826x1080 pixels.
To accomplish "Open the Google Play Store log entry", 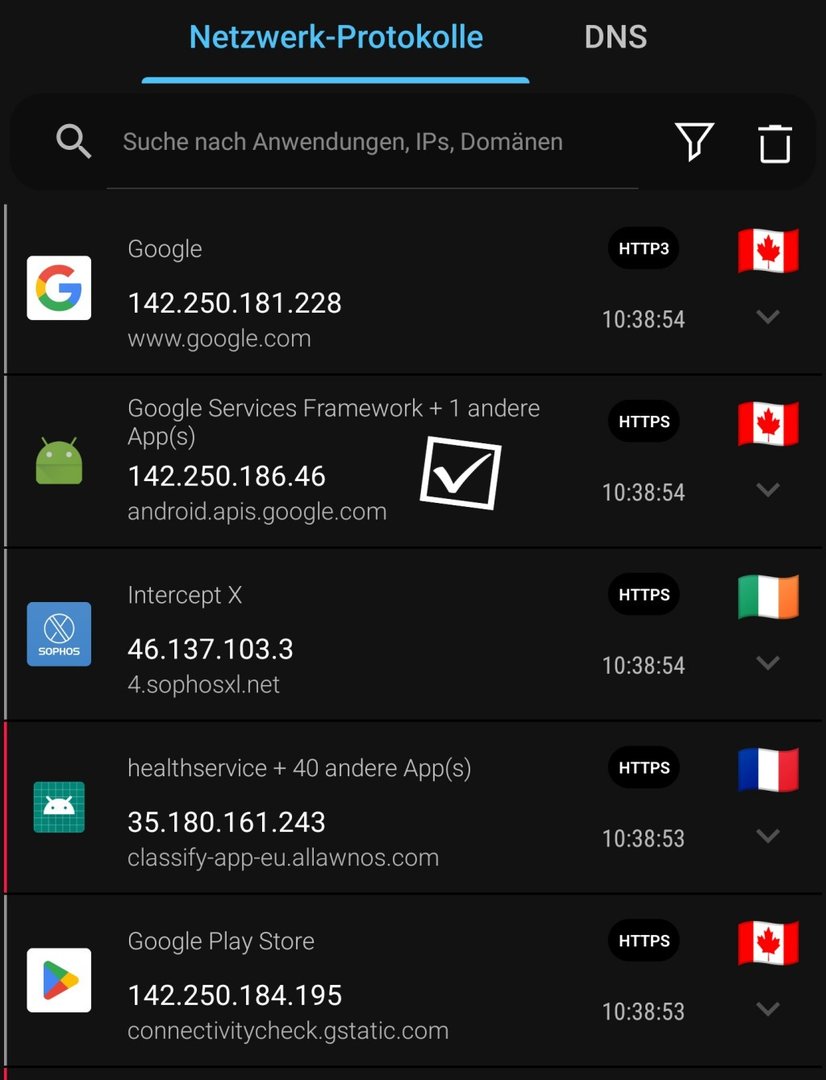I will tap(300, 982).
